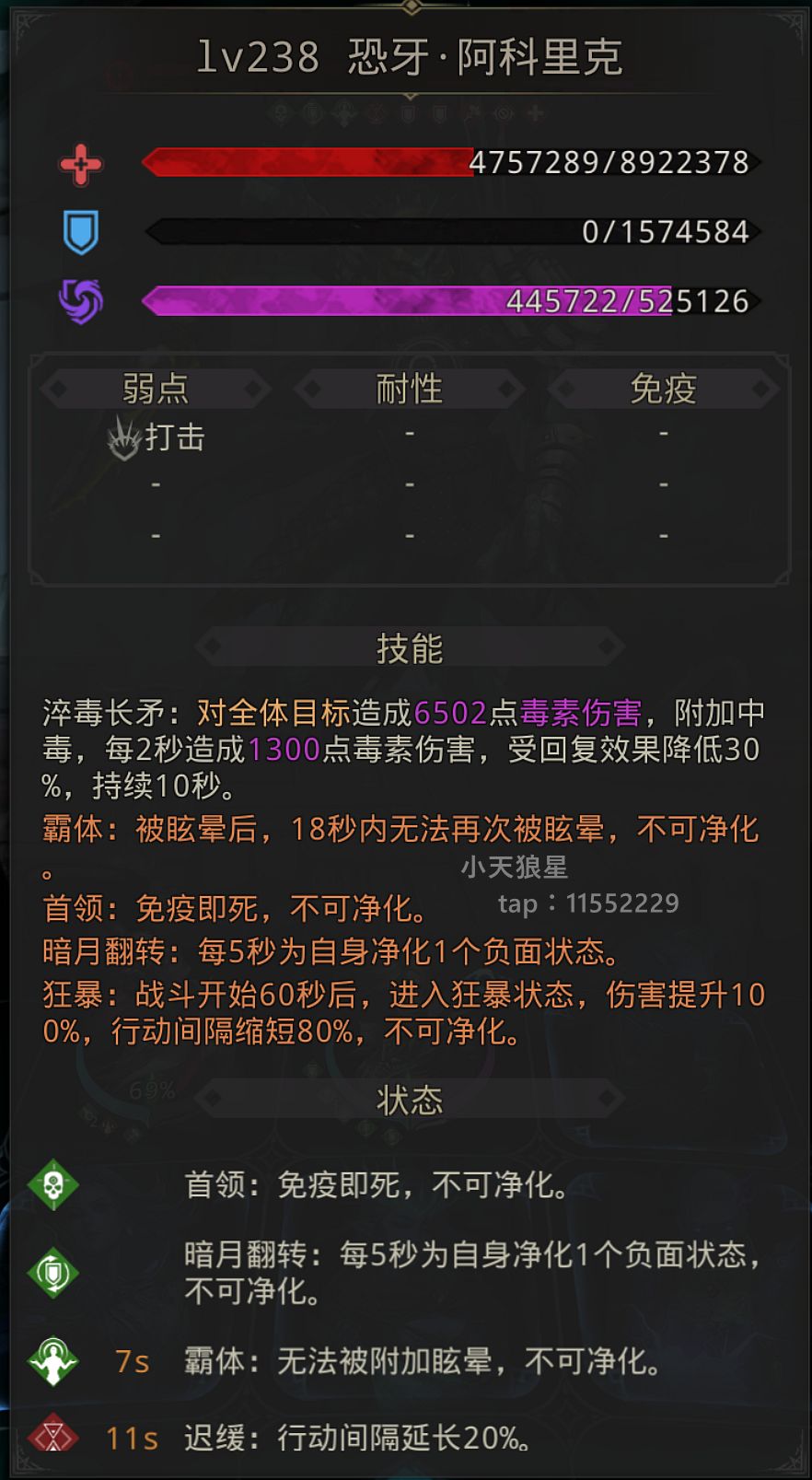Toggle the diamond marker beside 免疫 header
Screen dimensions: 812x1480
coord(567,389)
